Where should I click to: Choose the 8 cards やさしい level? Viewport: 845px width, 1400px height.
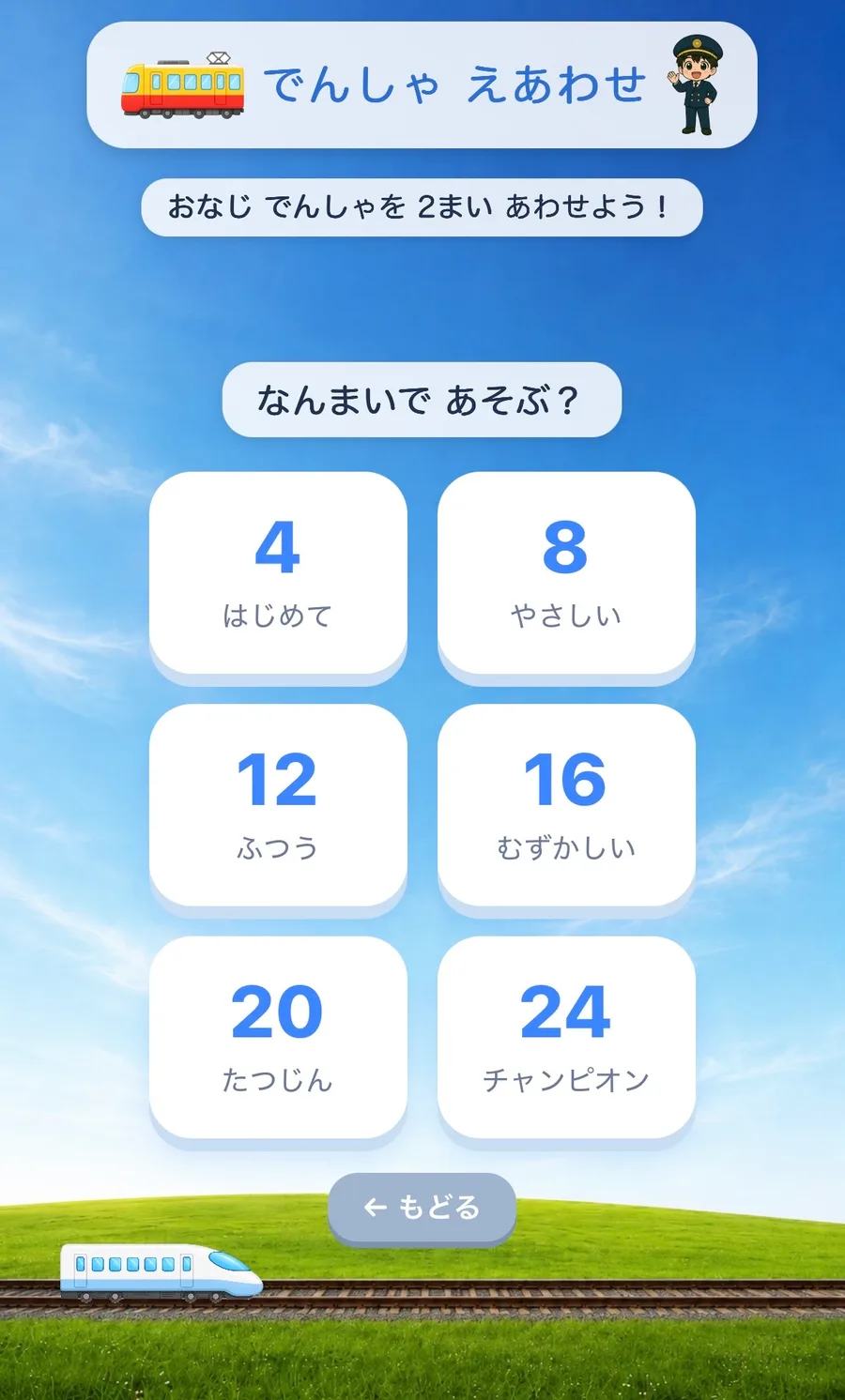click(x=566, y=573)
